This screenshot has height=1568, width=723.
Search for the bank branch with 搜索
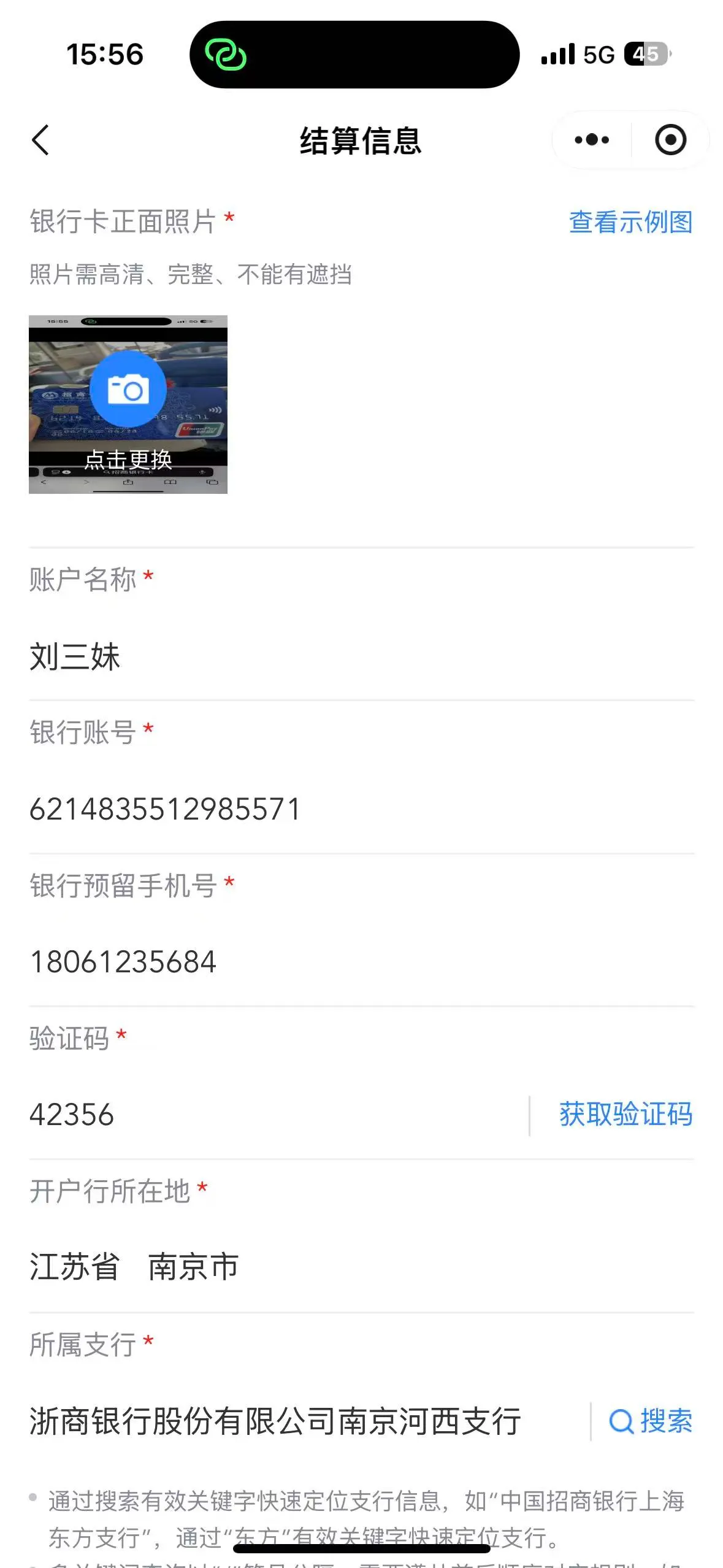(651, 1421)
